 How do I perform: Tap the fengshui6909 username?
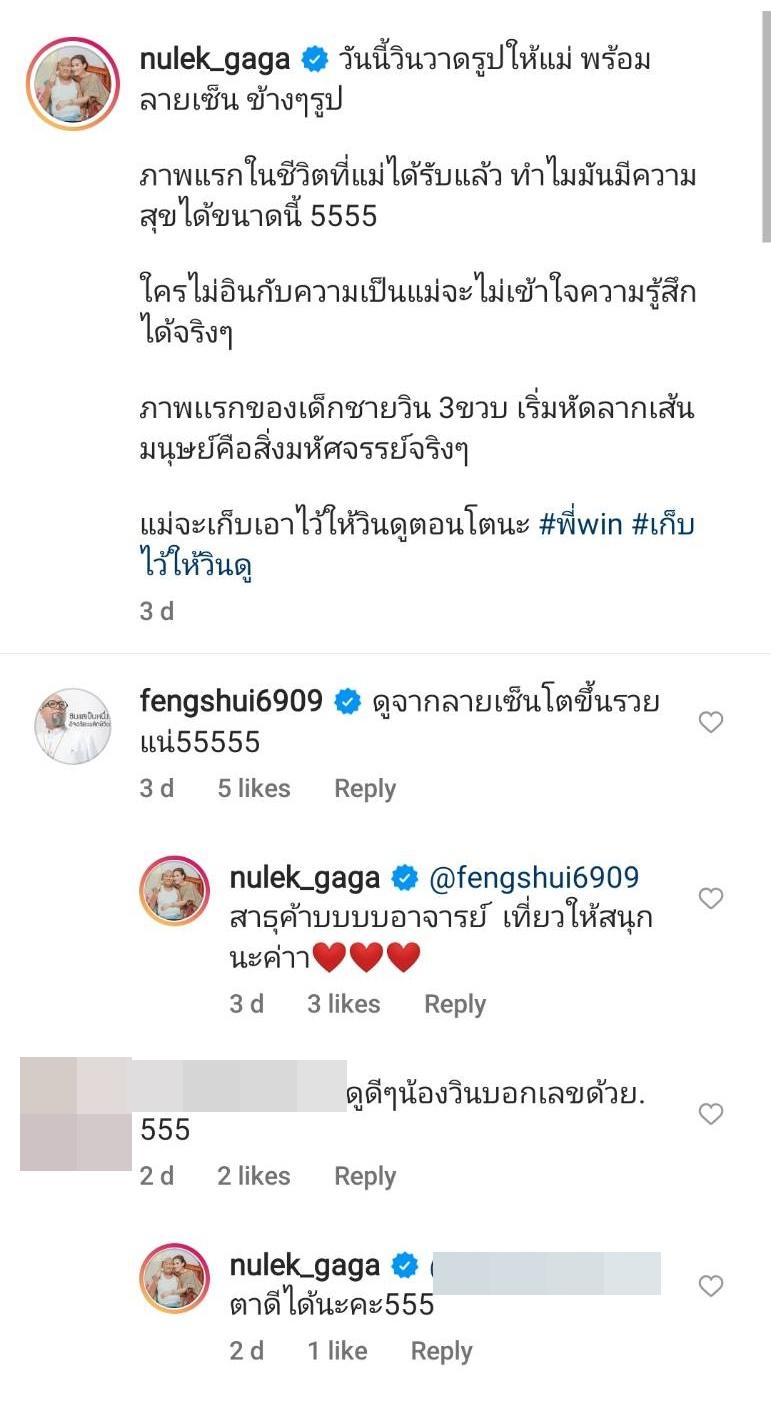[x=231, y=701]
